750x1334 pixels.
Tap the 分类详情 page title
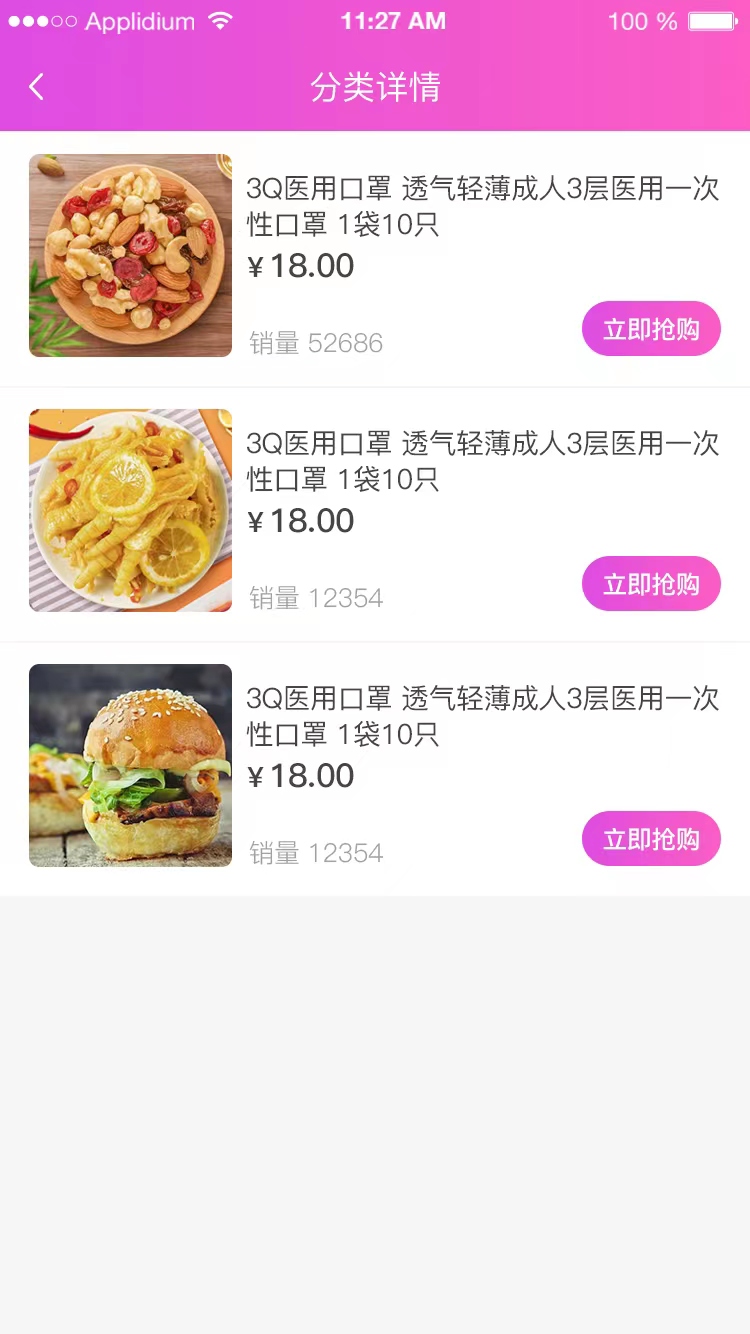click(375, 87)
